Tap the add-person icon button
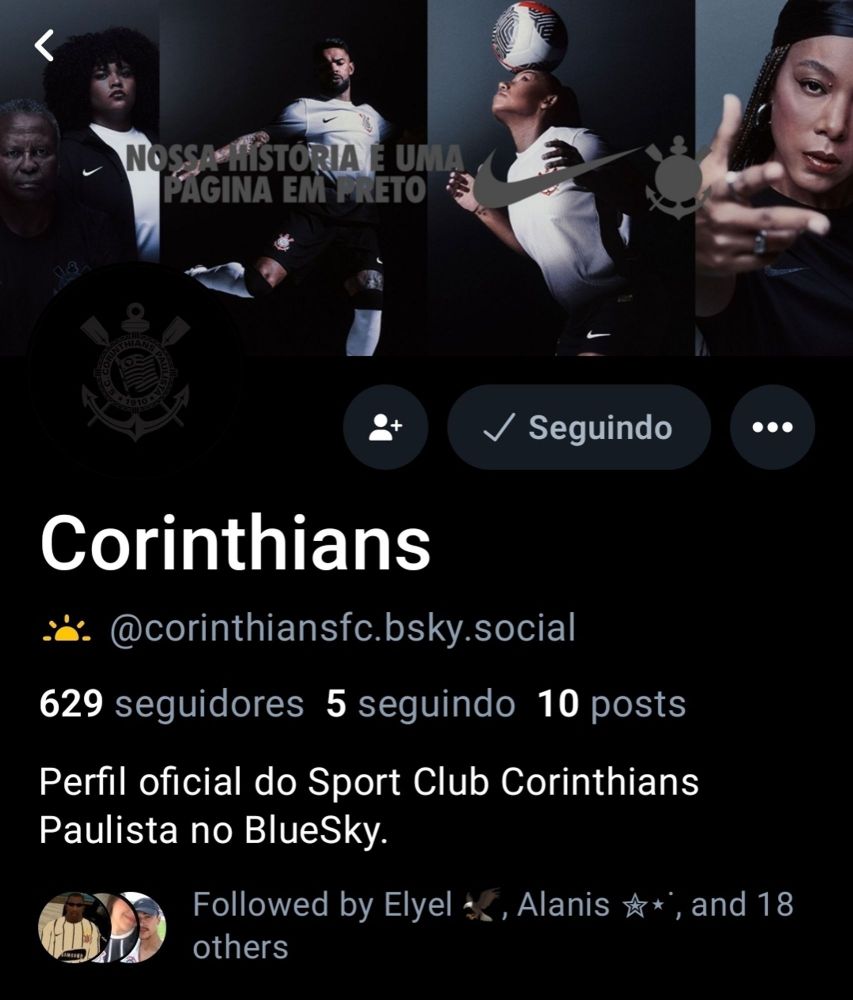 [x=385, y=428]
